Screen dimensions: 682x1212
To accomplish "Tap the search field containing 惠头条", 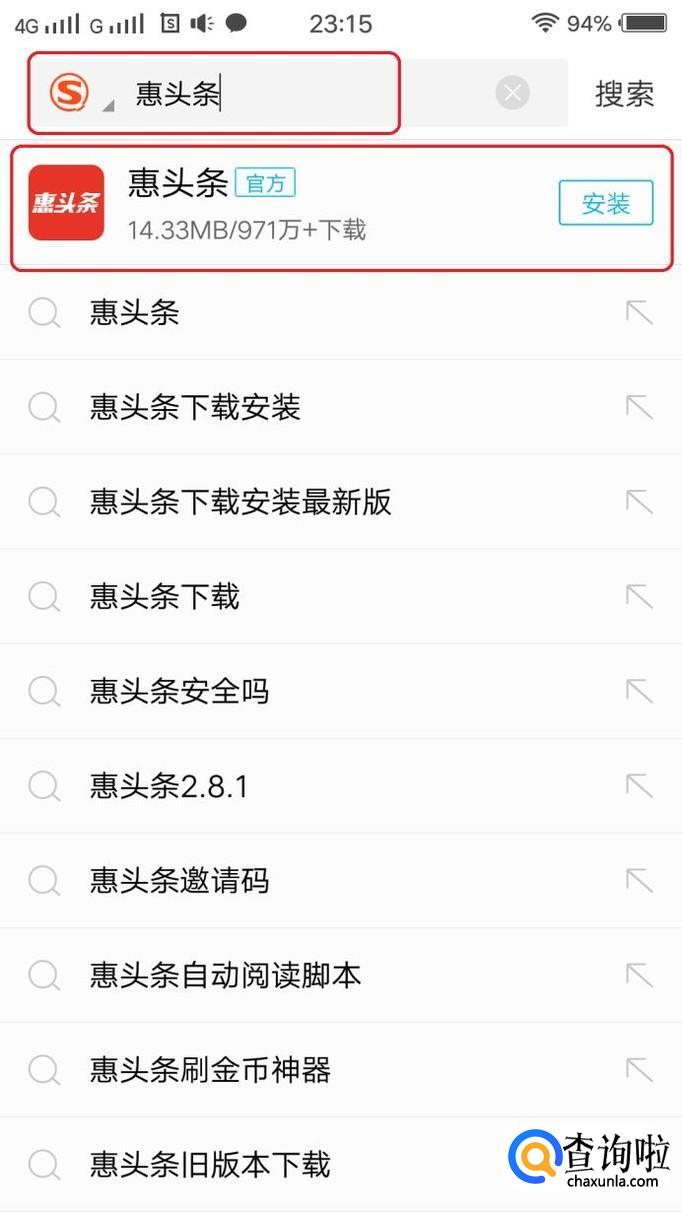I will (300, 94).
